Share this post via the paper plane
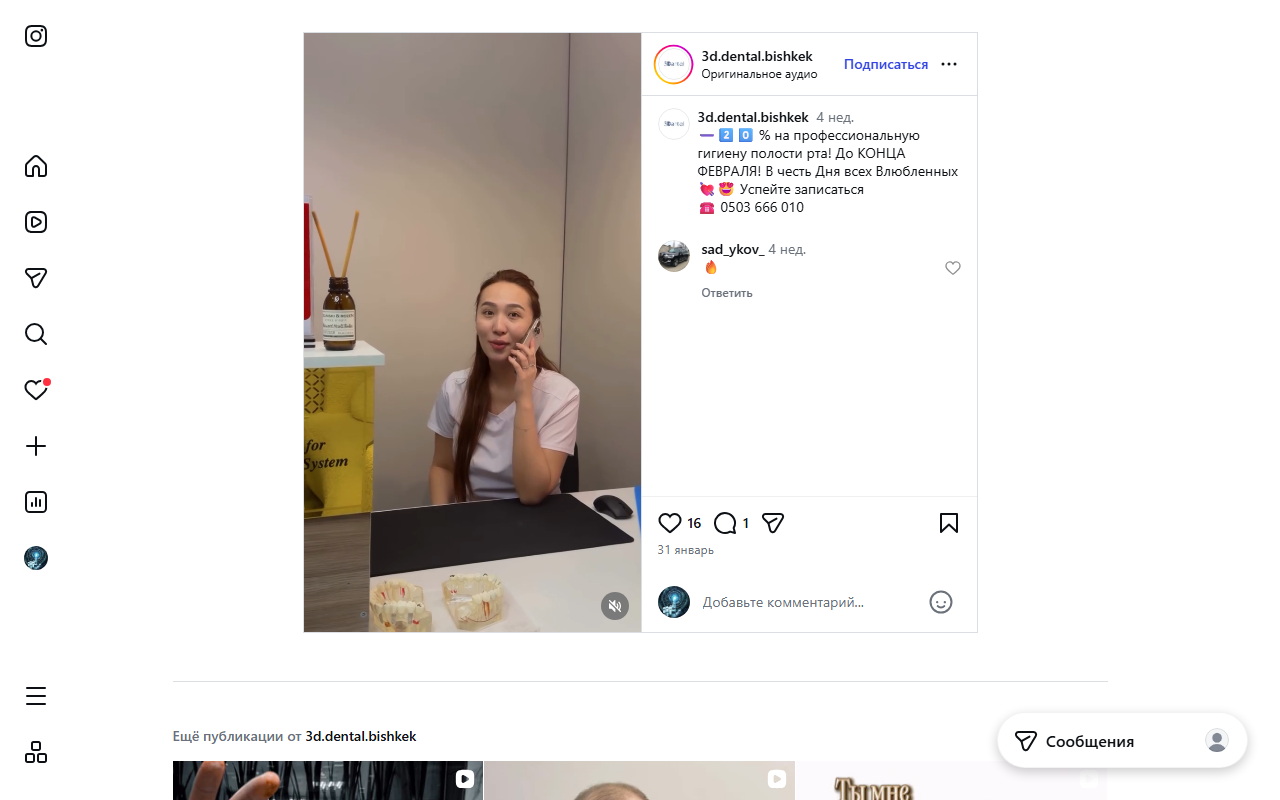This screenshot has height=800, width=1280. pyautogui.click(x=773, y=523)
